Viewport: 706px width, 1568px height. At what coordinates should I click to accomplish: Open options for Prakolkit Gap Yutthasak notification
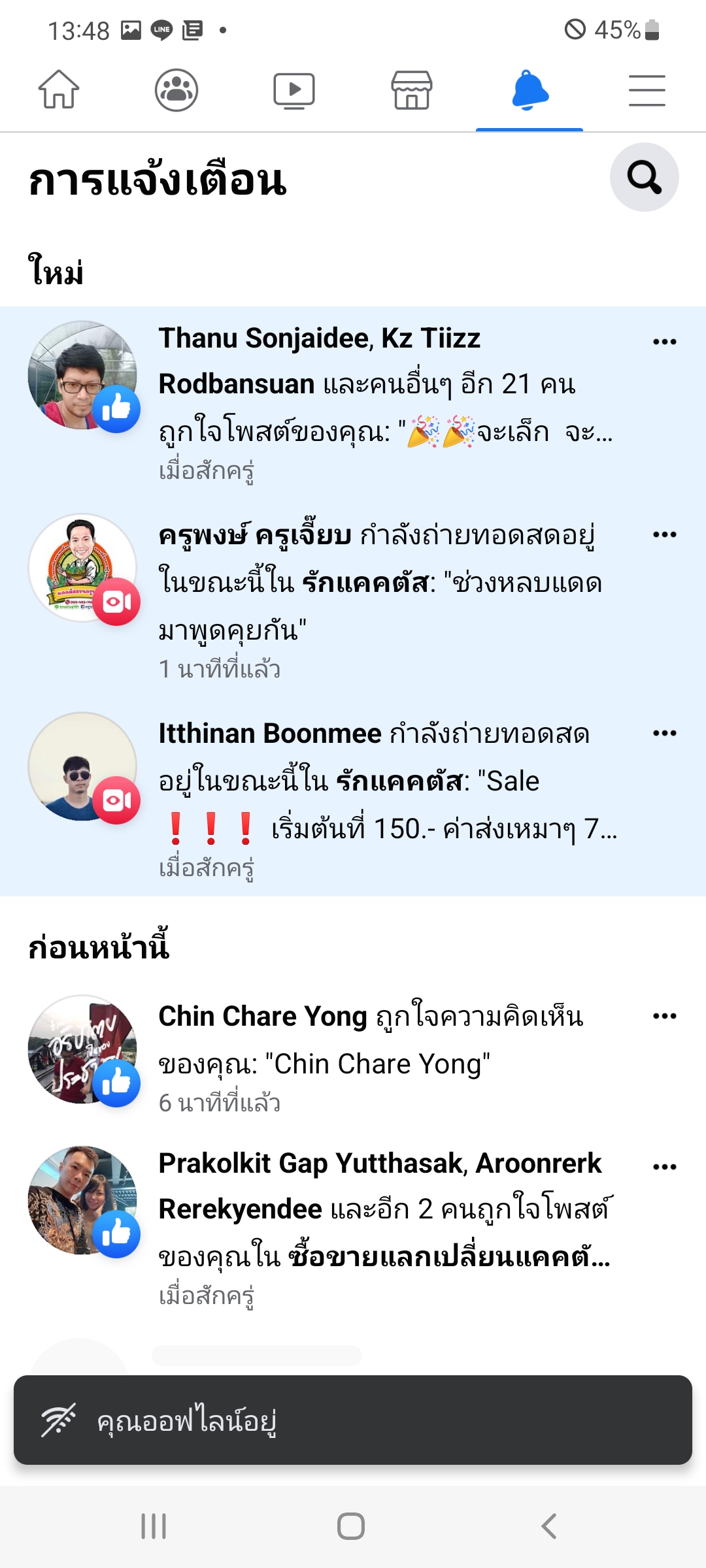coord(664,1167)
